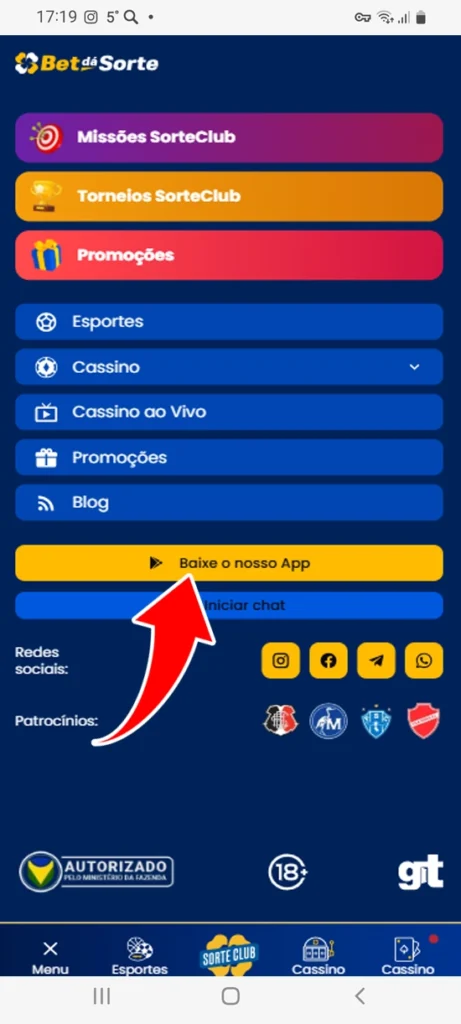Open the red Promoções banner

(x=229, y=255)
